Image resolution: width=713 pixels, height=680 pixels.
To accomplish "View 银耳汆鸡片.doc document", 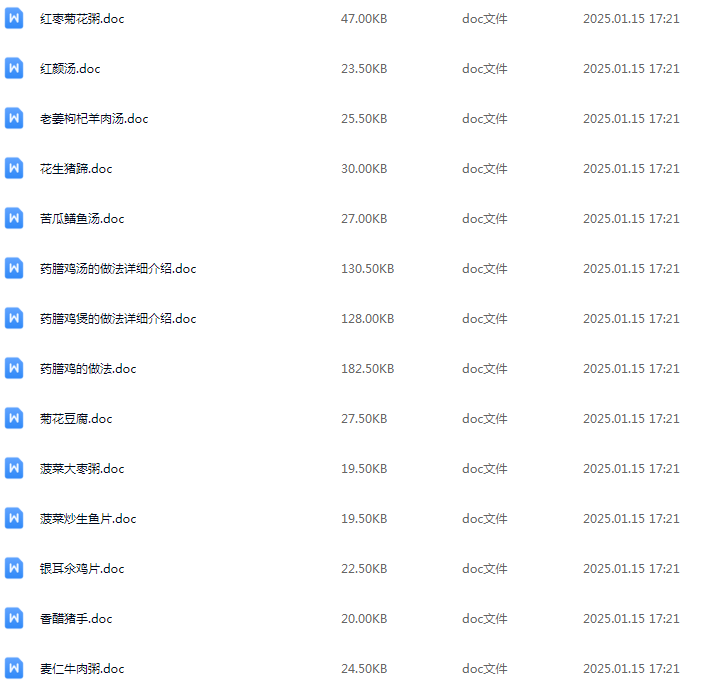I will 82,569.
